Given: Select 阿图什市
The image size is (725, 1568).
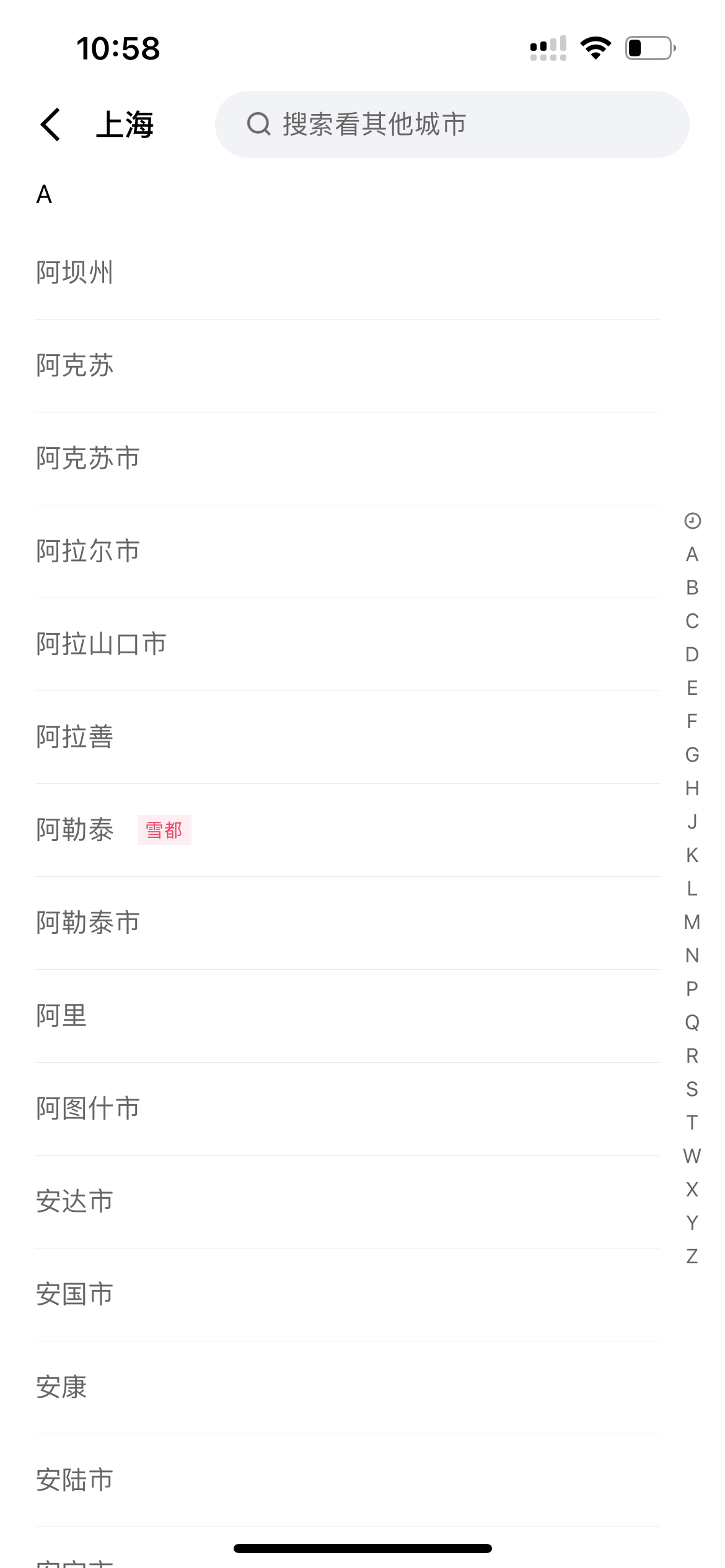Looking at the screenshot, I should (x=88, y=1108).
